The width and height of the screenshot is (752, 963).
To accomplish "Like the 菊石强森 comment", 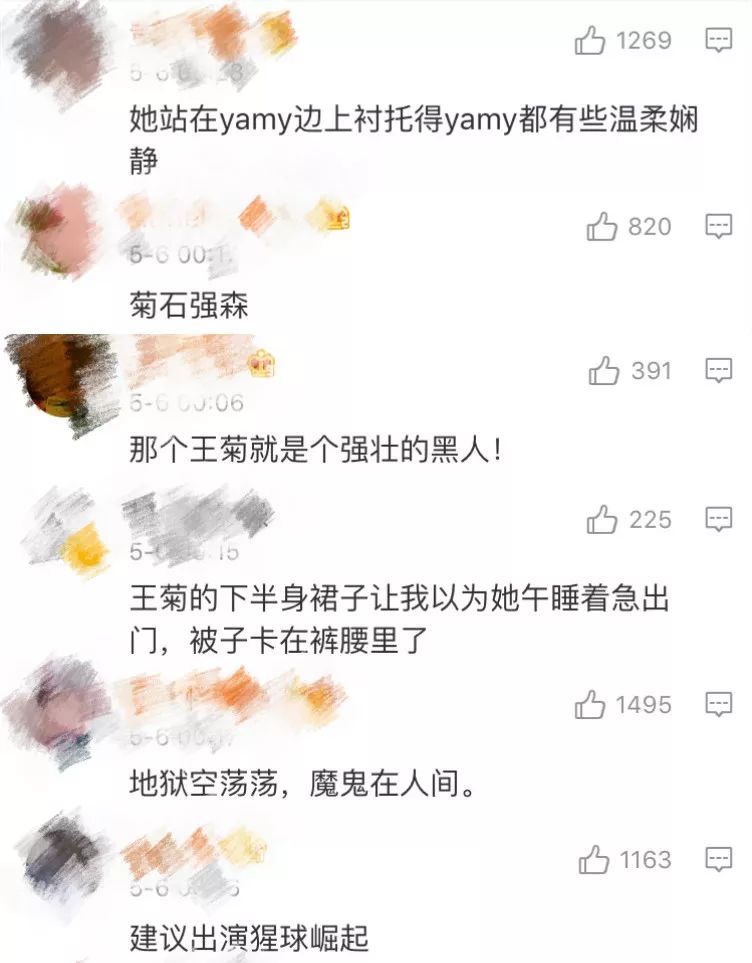I will pos(602,227).
